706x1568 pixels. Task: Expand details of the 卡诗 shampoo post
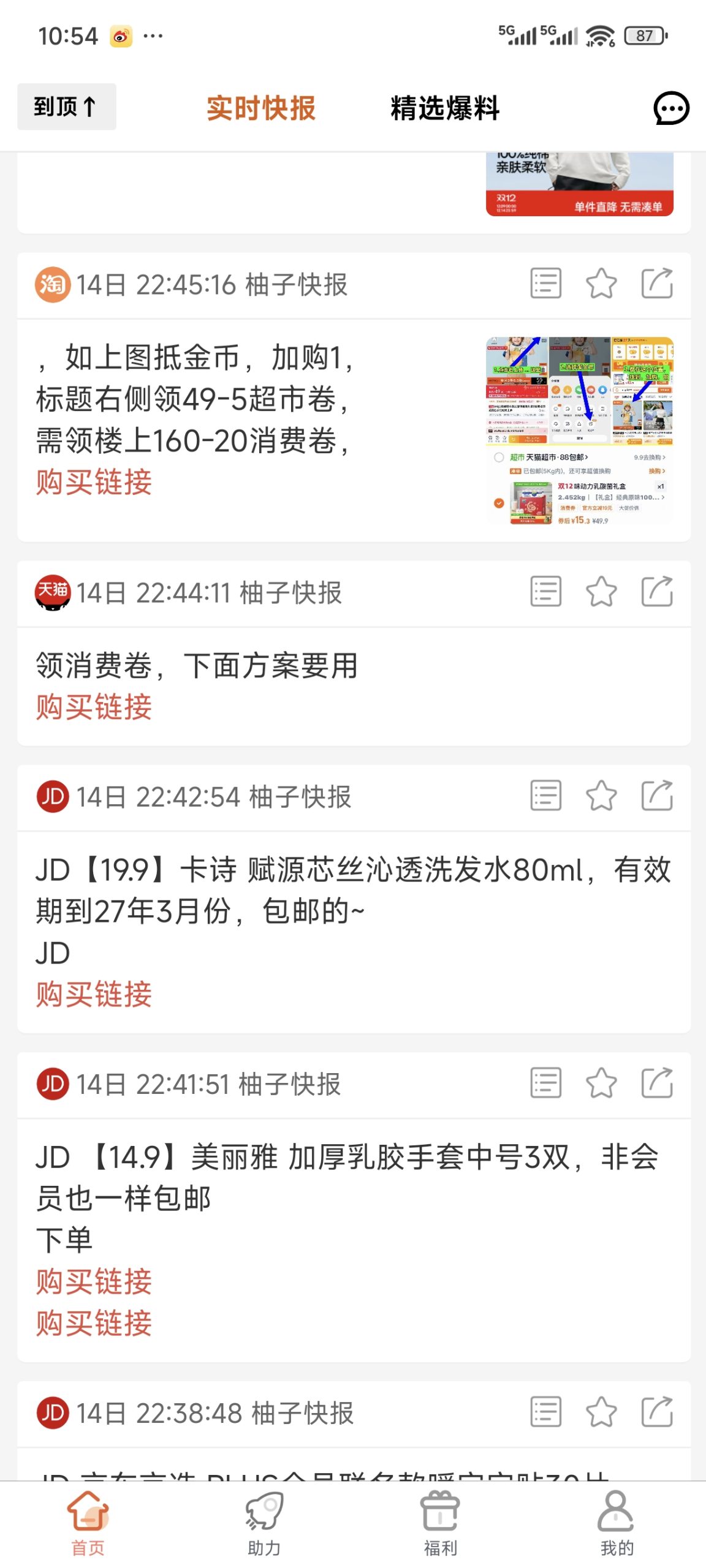545,796
